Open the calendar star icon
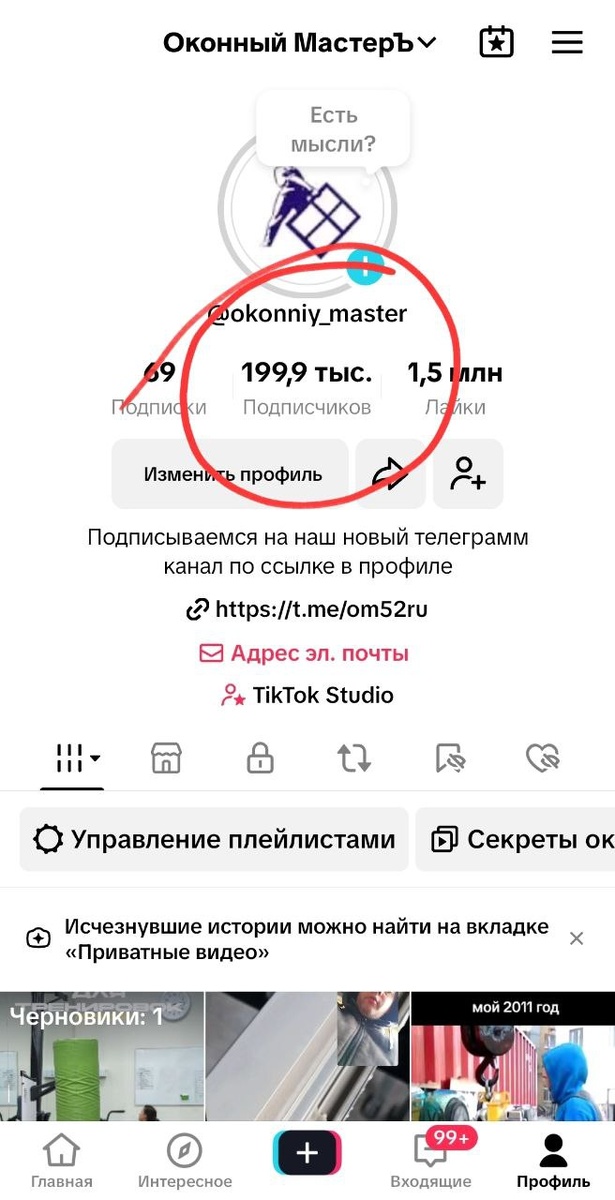 (497, 42)
